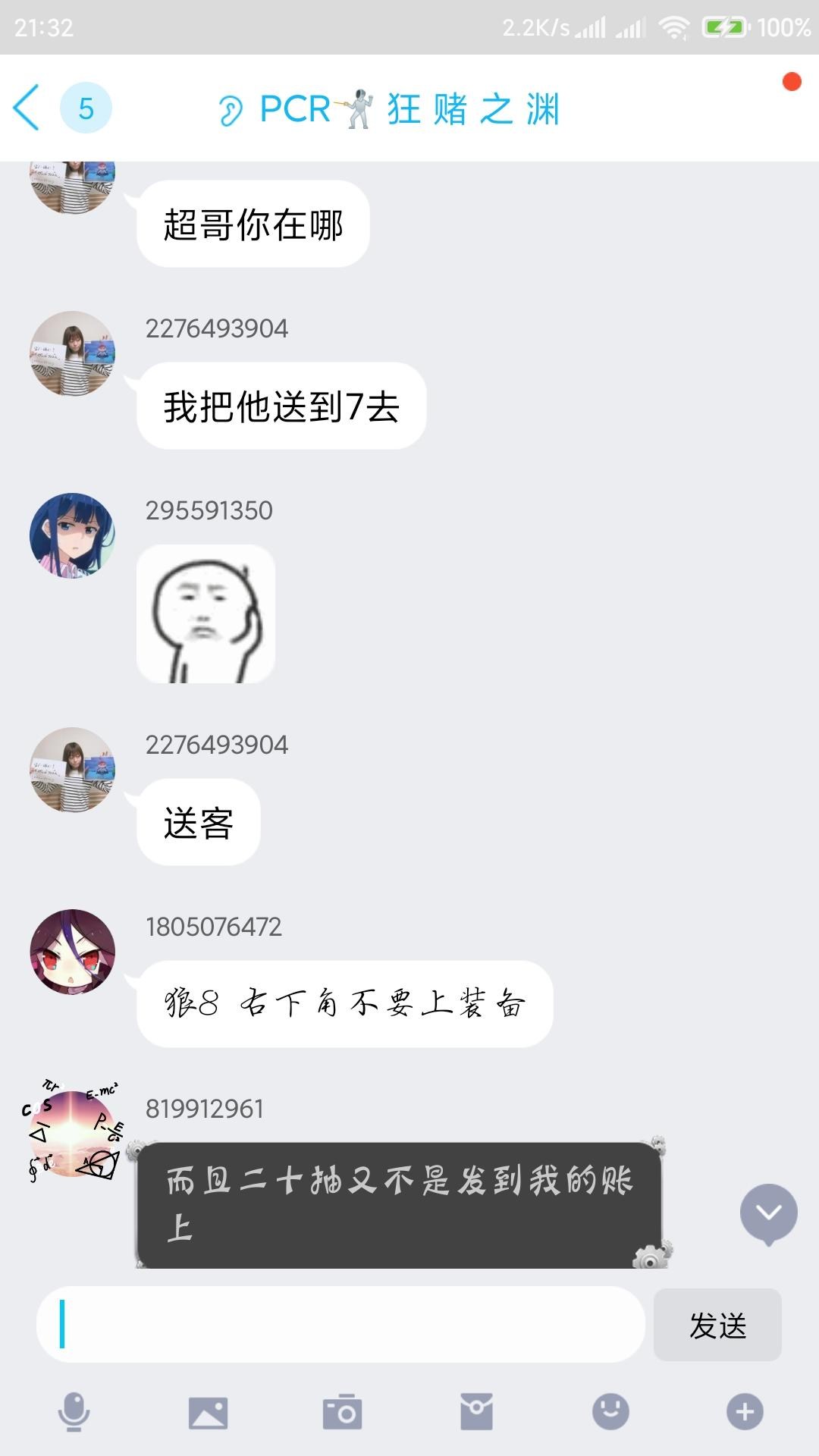Go back to the chat list
Screen dimensions: 819x1456
pyautogui.click(x=27, y=108)
